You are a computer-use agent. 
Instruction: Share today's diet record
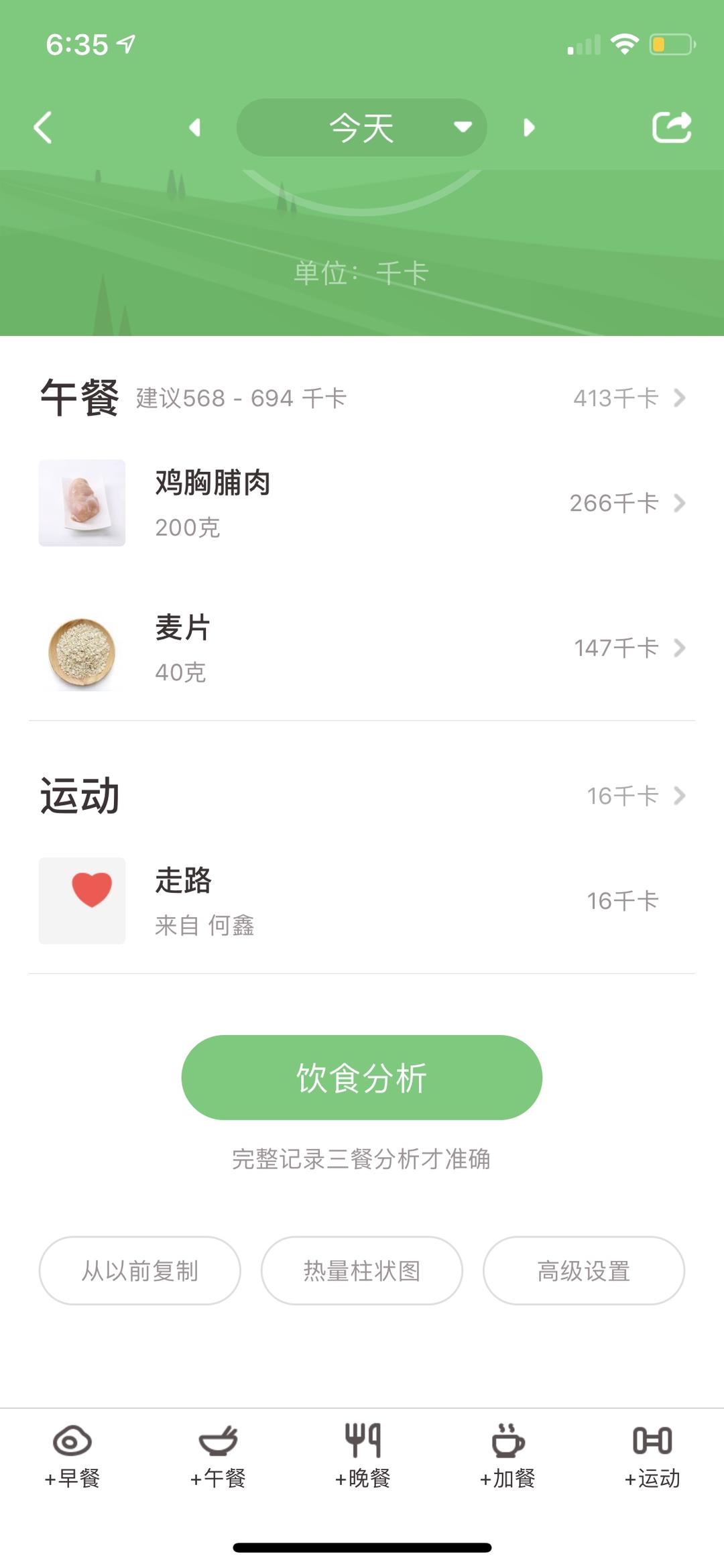point(672,127)
